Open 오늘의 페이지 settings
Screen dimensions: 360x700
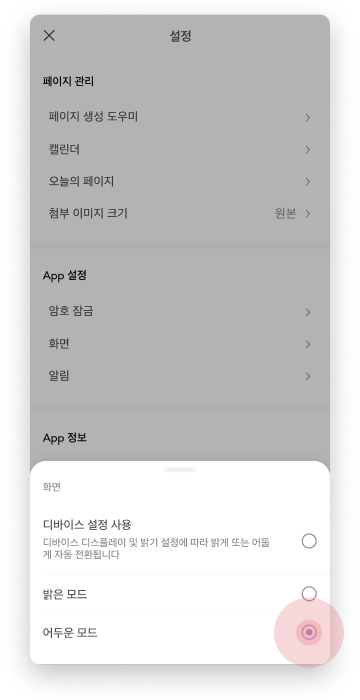(x=180, y=182)
